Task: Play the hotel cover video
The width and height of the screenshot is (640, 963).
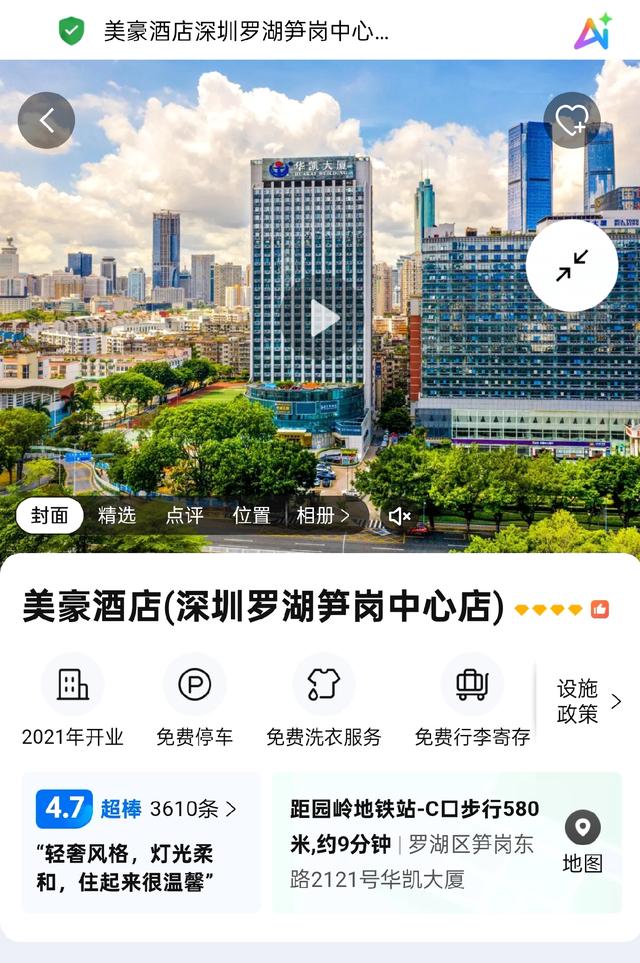Action: (x=323, y=318)
